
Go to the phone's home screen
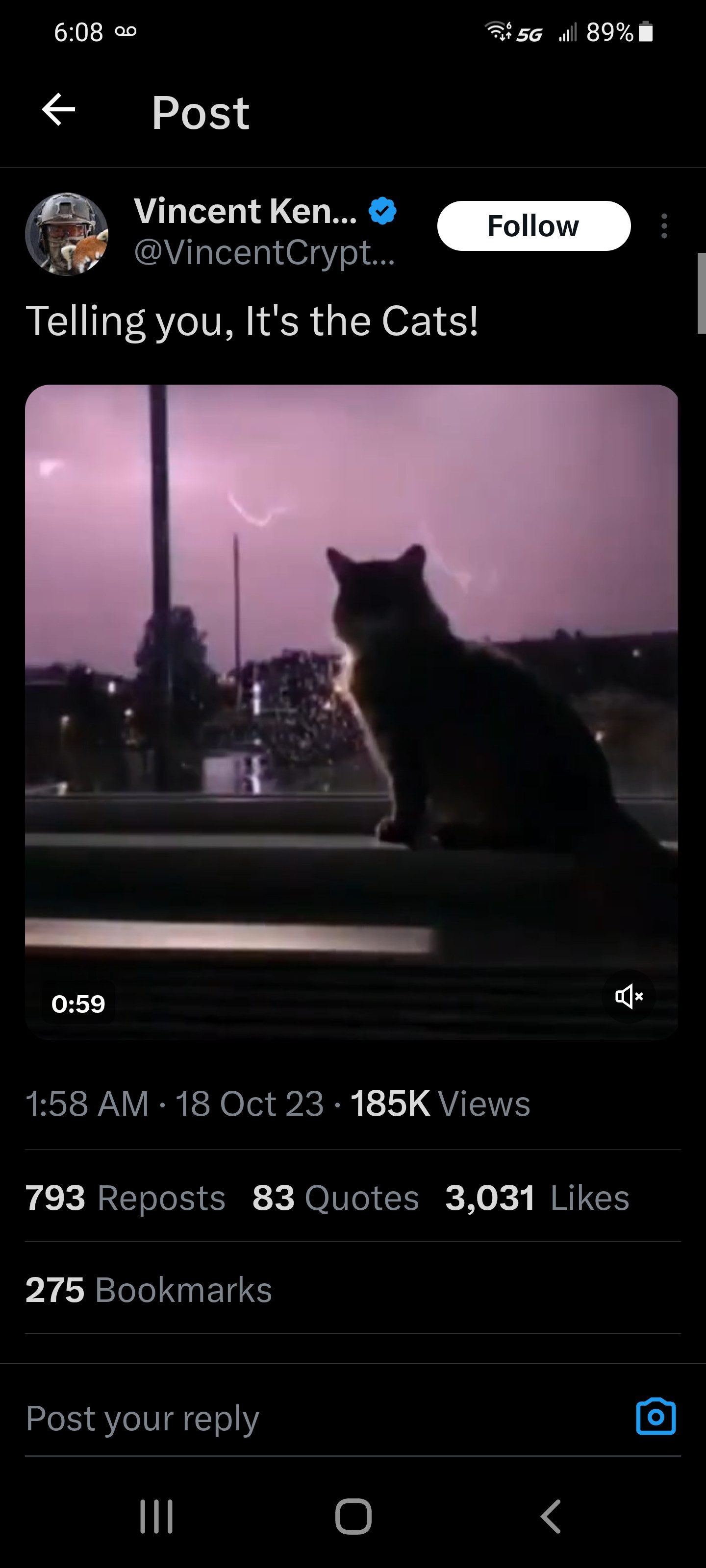(x=353, y=1516)
